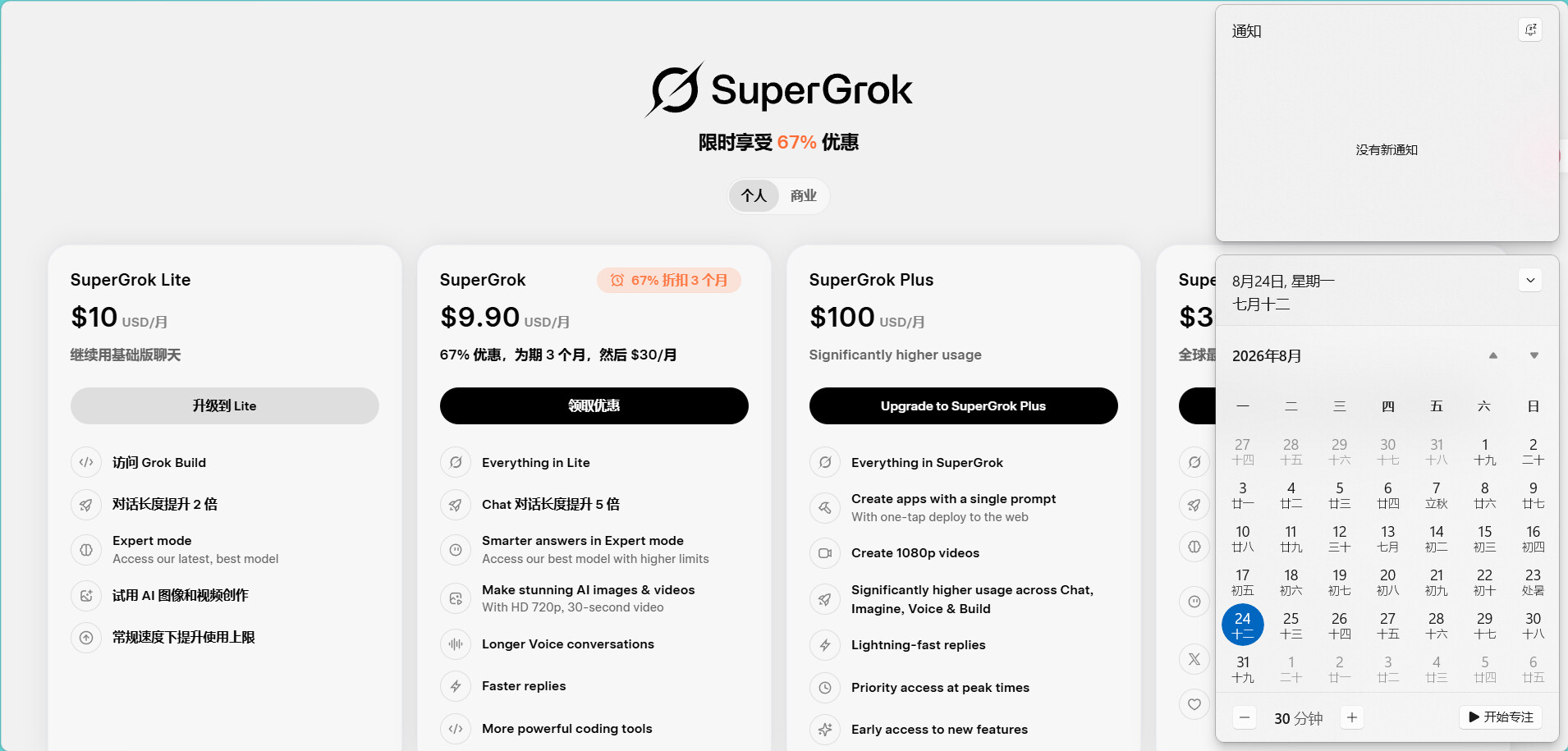
Task: Switch to the 商业 pricing tab
Action: pos(803,196)
